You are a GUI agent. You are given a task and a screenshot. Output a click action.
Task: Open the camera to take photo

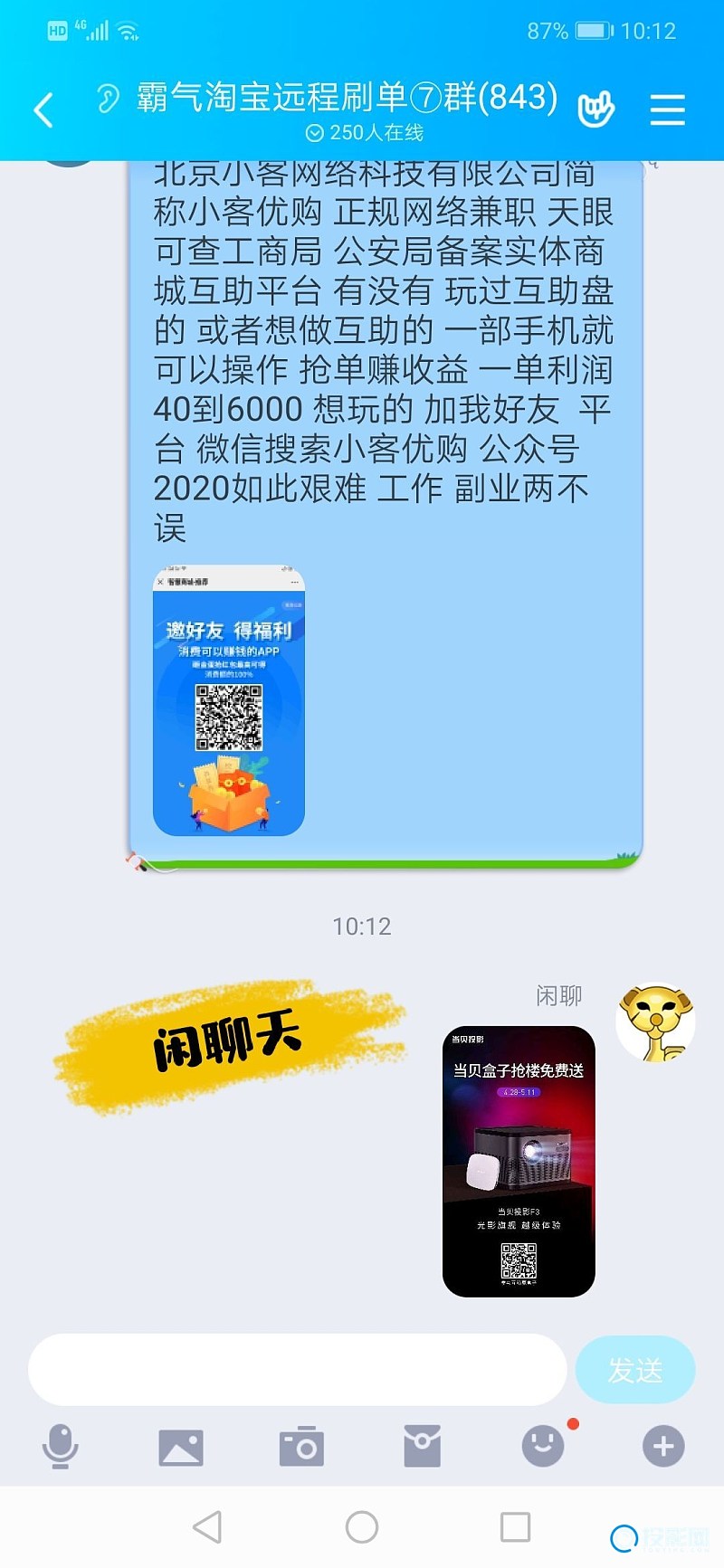301,1446
